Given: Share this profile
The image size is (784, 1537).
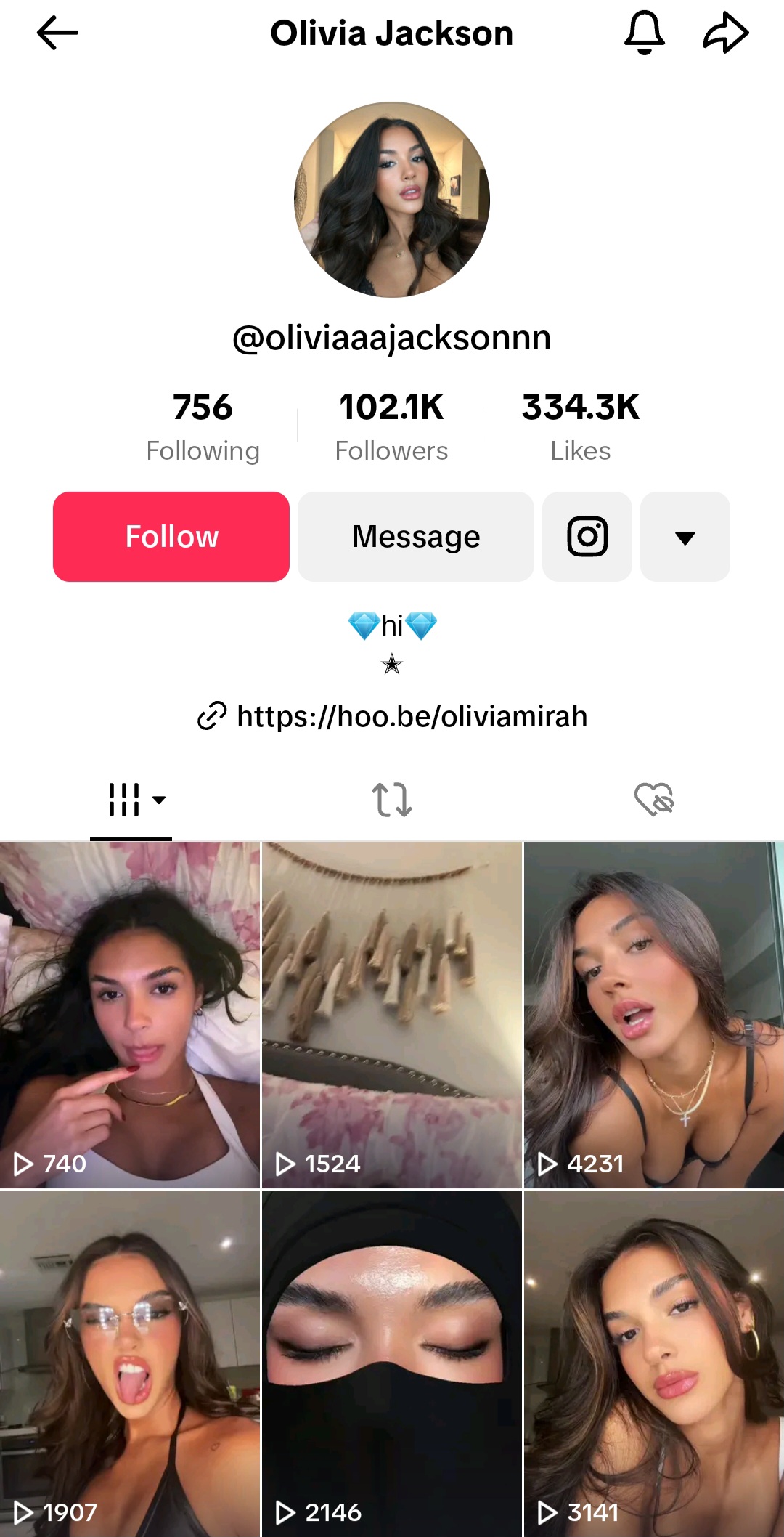Looking at the screenshot, I should (725, 33).
